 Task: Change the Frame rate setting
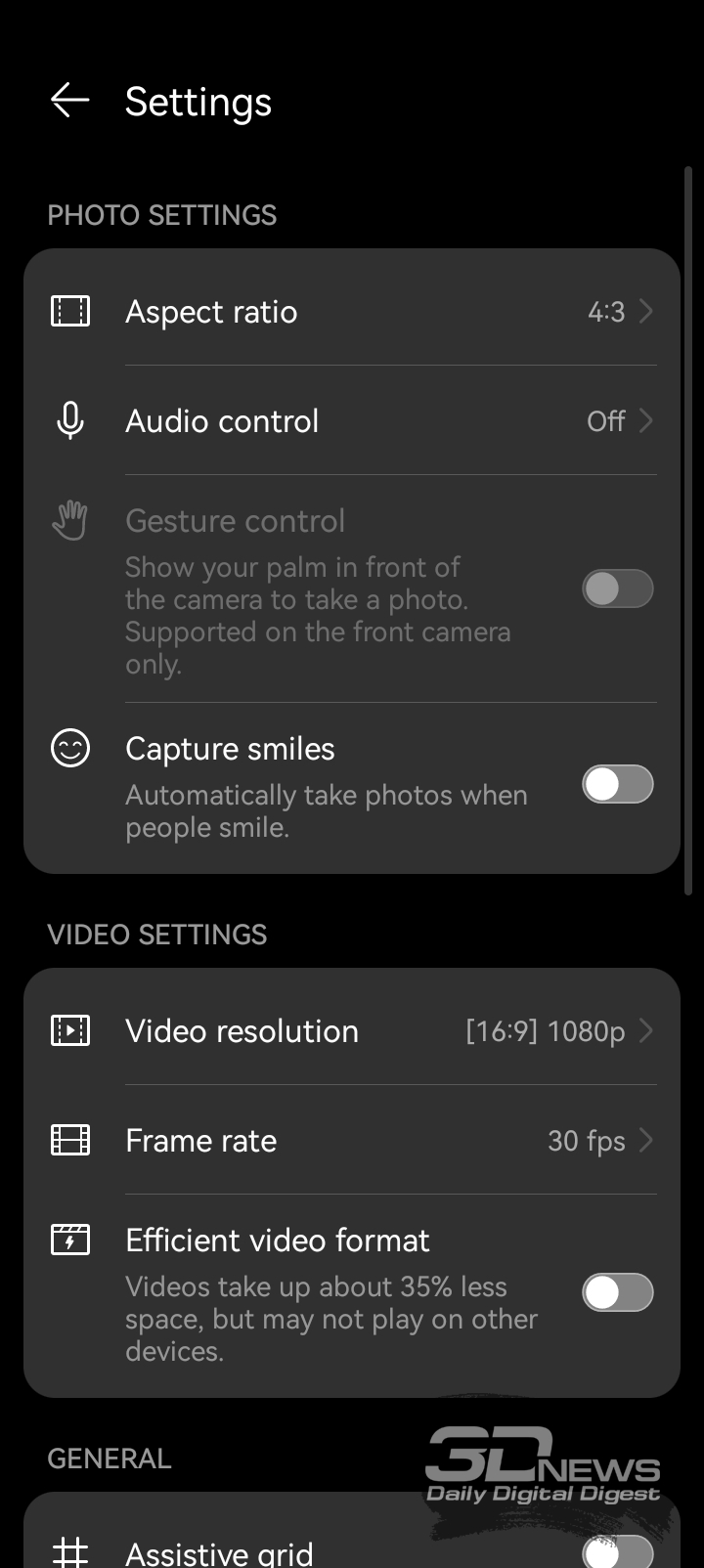click(x=352, y=1140)
